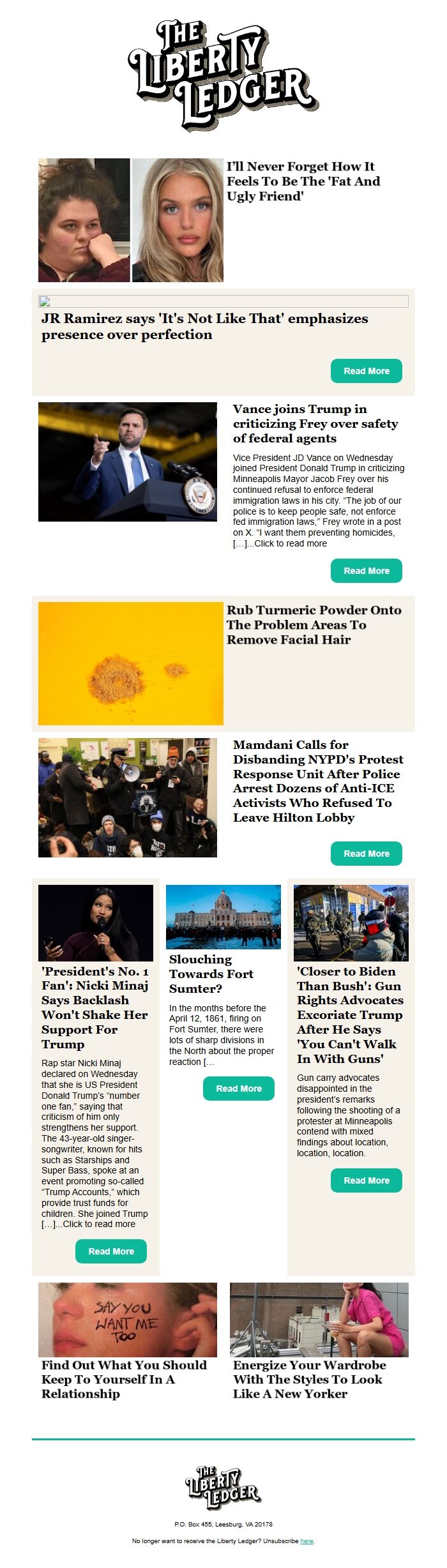Tap Read More under JR Ramirez story
Screen dimensions: 447x1568
coord(366,371)
